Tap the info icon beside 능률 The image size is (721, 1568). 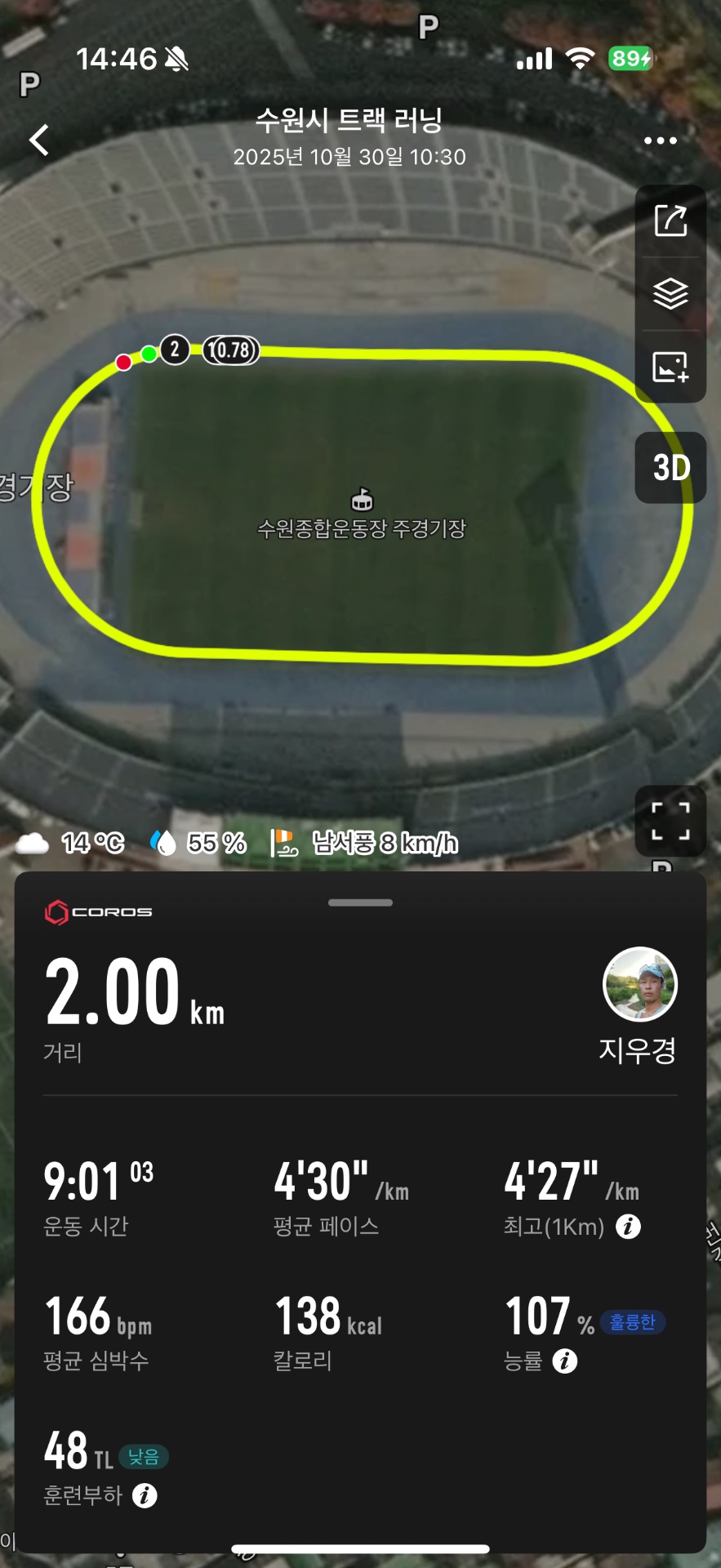click(x=567, y=1361)
